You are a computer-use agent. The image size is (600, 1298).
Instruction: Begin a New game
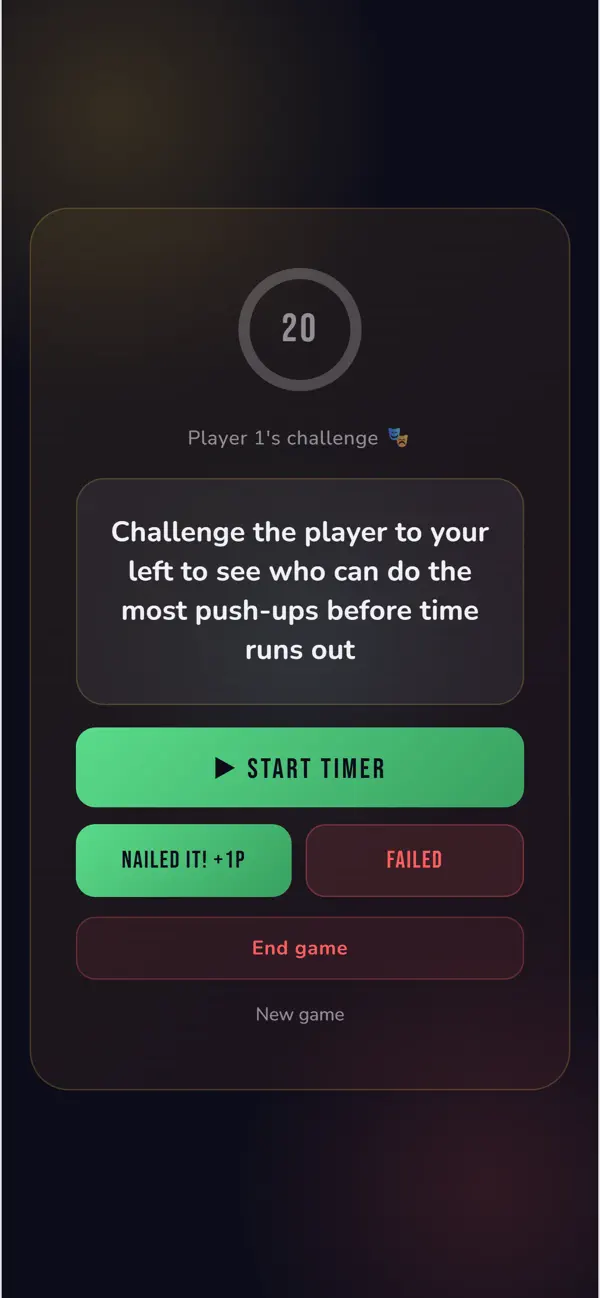pyautogui.click(x=300, y=1014)
